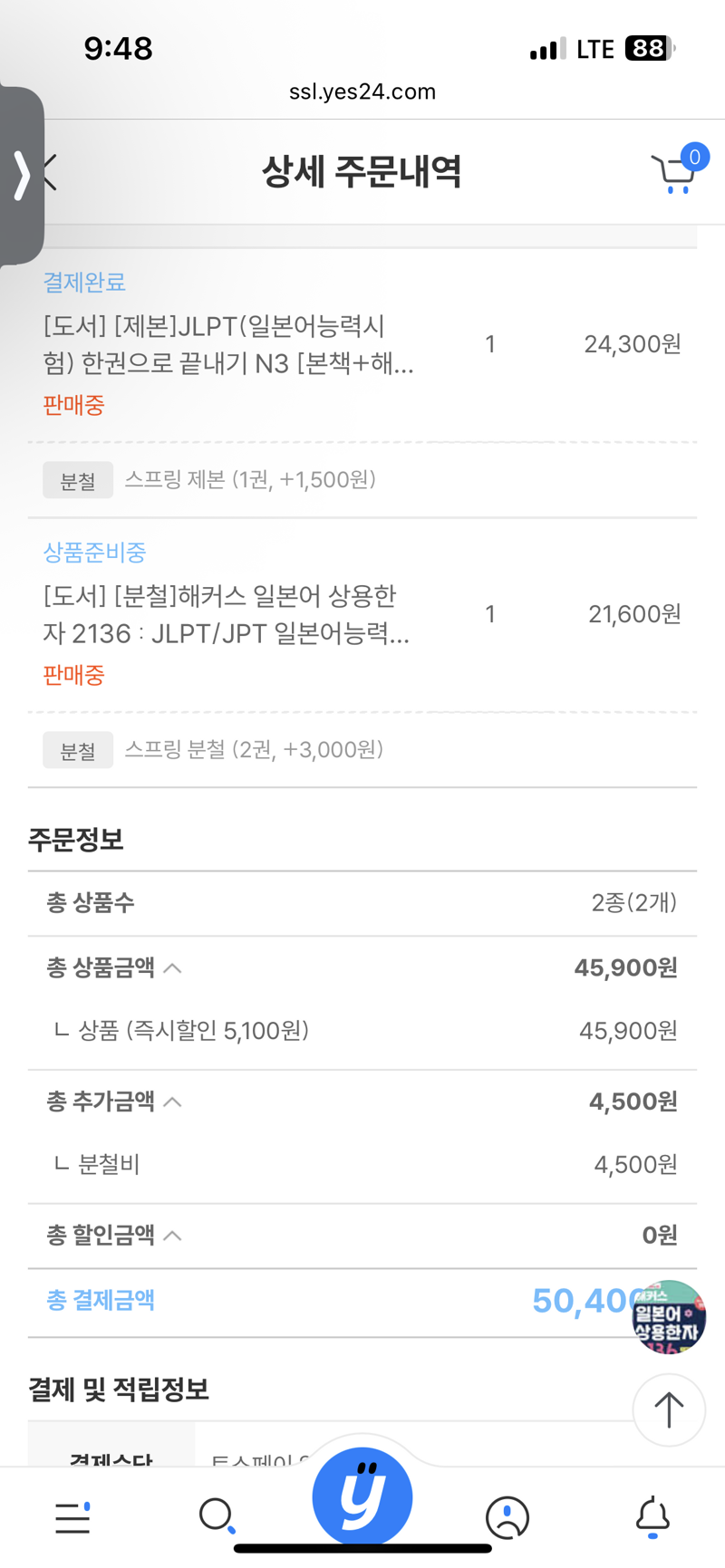The image size is (725, 1568).
Task: Go to the YES24 home button
Action: tap(362, 1496)
